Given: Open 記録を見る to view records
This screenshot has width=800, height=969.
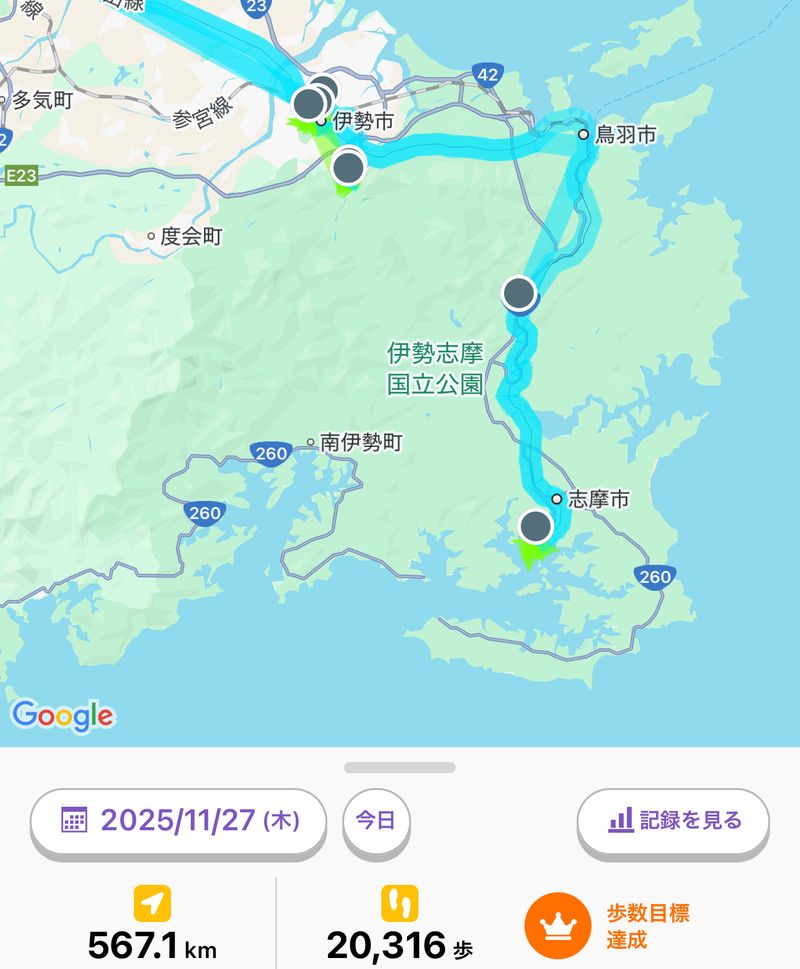Looking at the screenshot, I should pos(673,821).
